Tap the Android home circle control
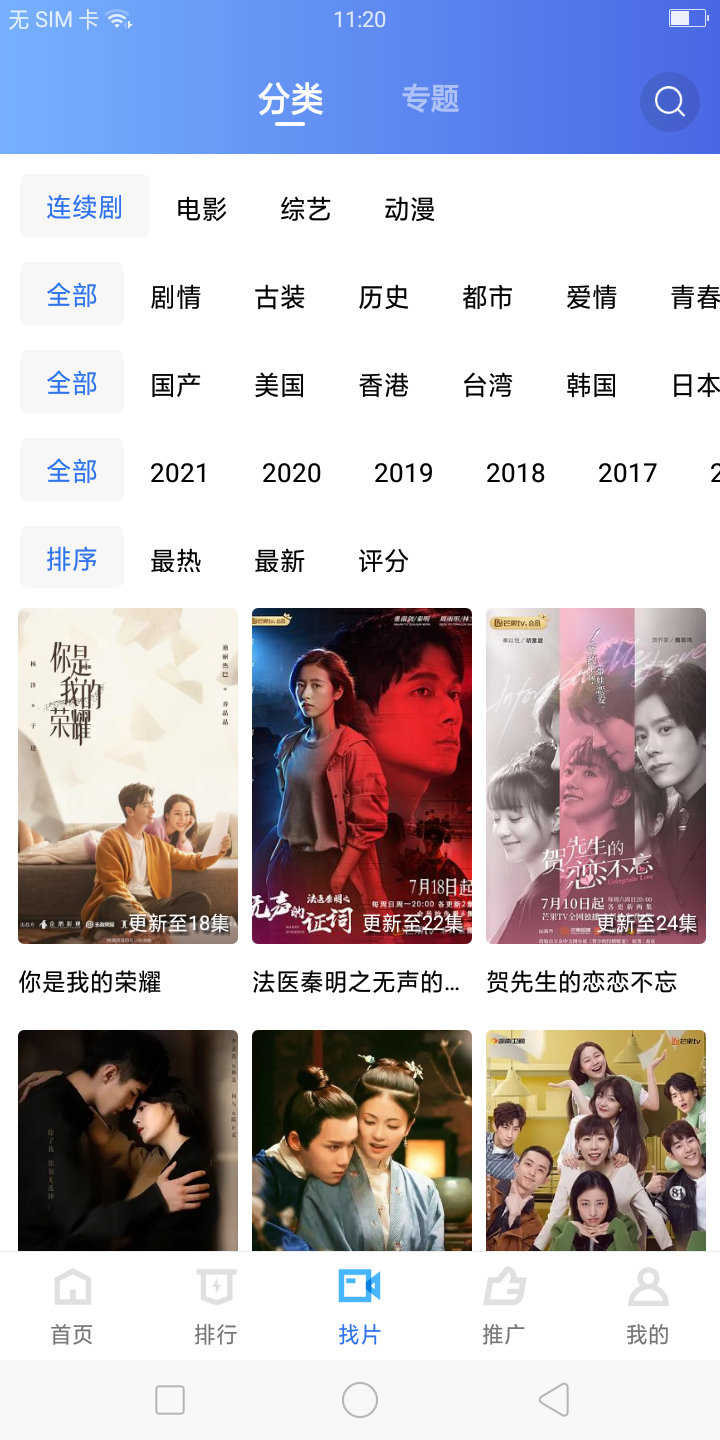Screen dimensions: 720x1440 tap(360, 1401)
